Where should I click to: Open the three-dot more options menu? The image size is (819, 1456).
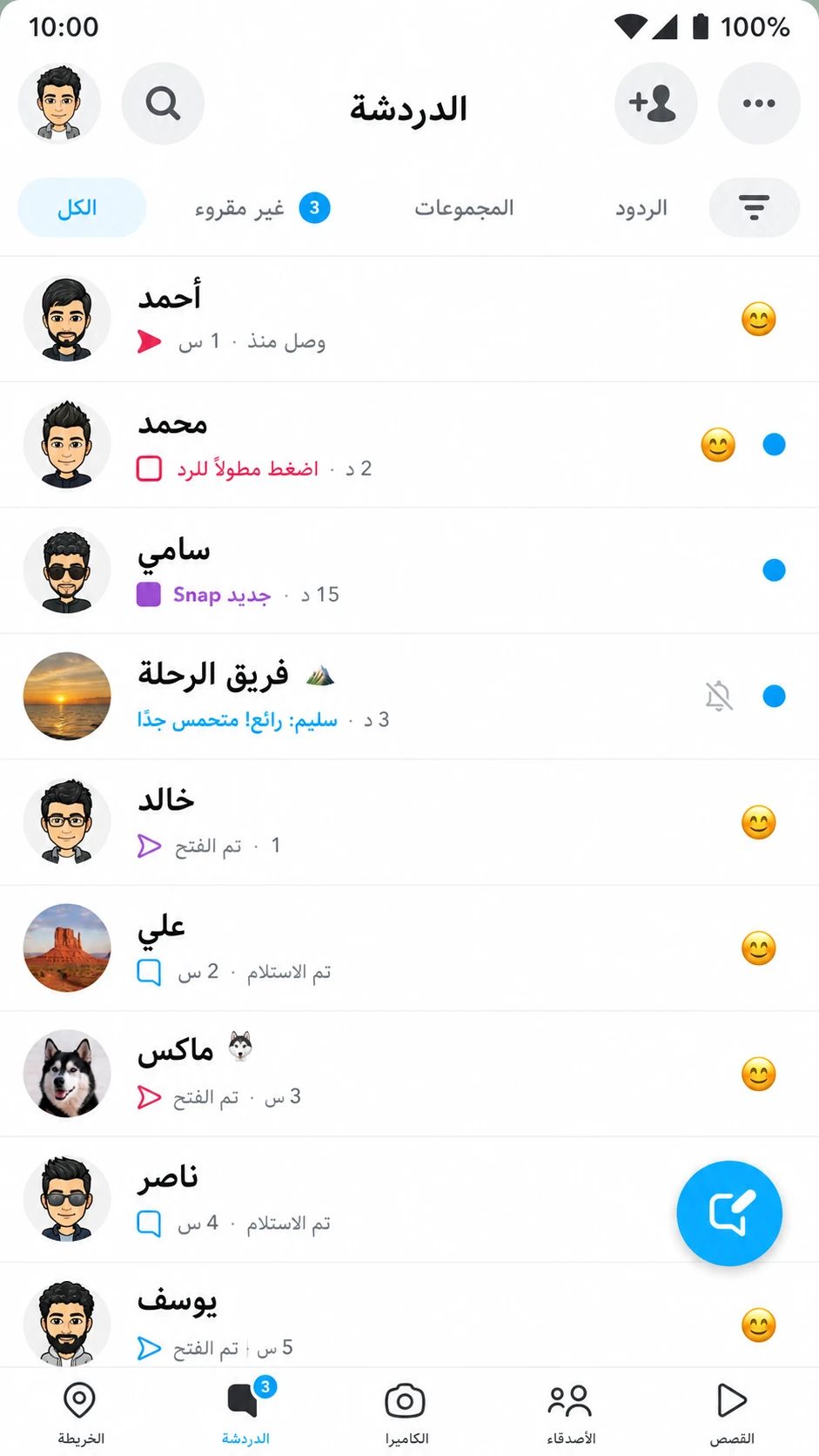(x=759, y=104)
